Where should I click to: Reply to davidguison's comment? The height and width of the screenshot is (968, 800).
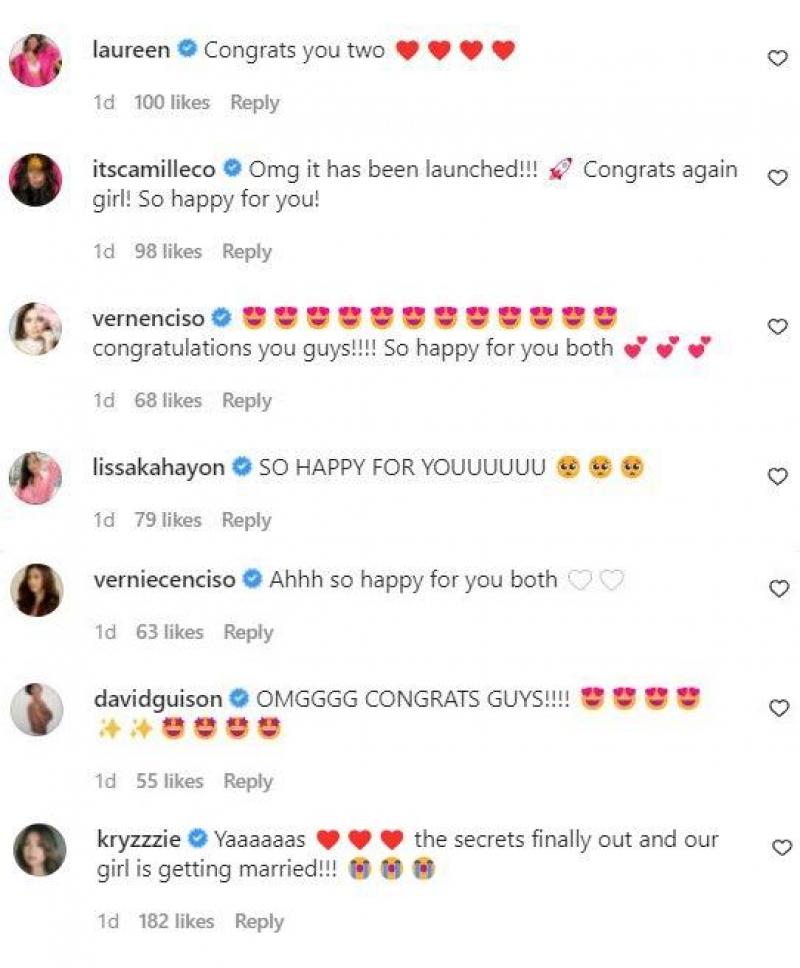coord(248,781)
